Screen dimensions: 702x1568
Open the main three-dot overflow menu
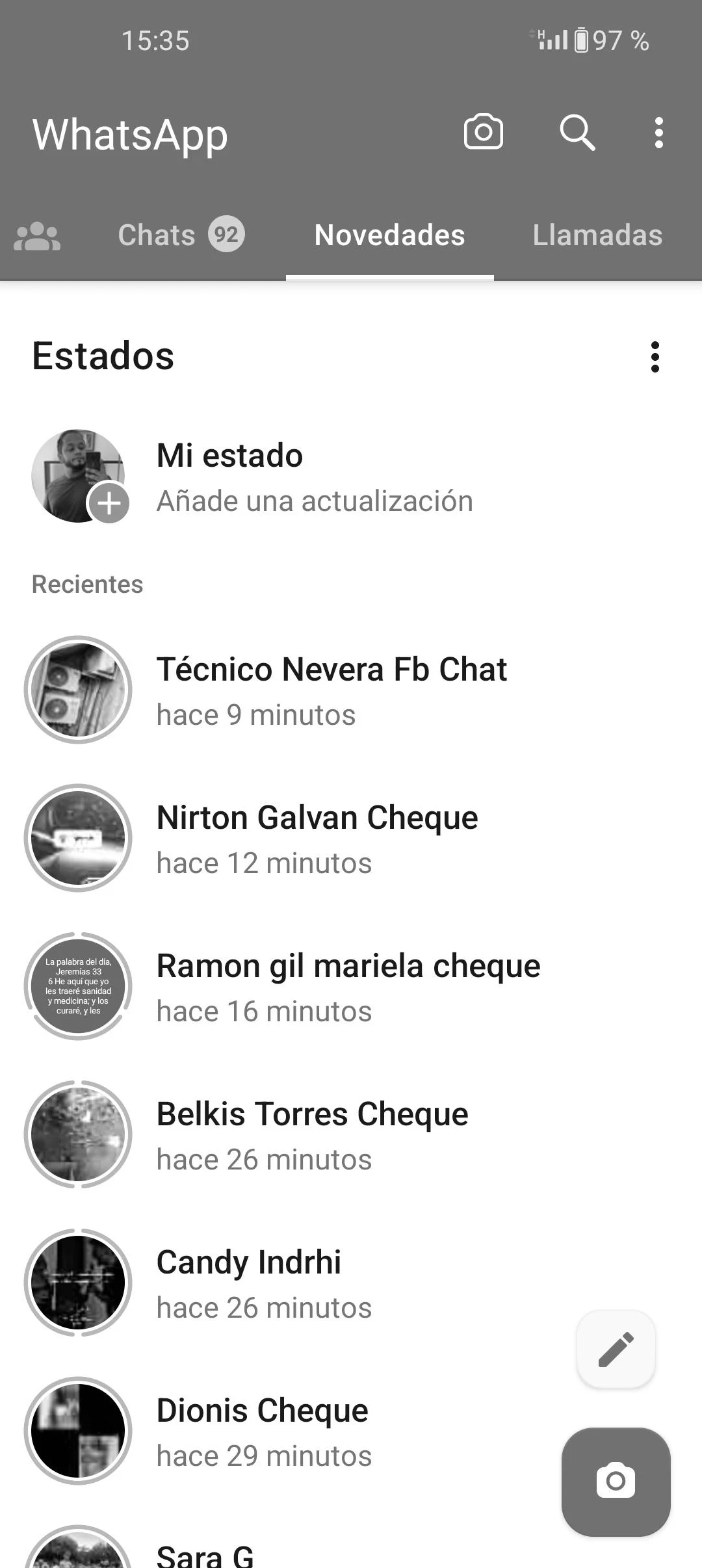[658, 132]
